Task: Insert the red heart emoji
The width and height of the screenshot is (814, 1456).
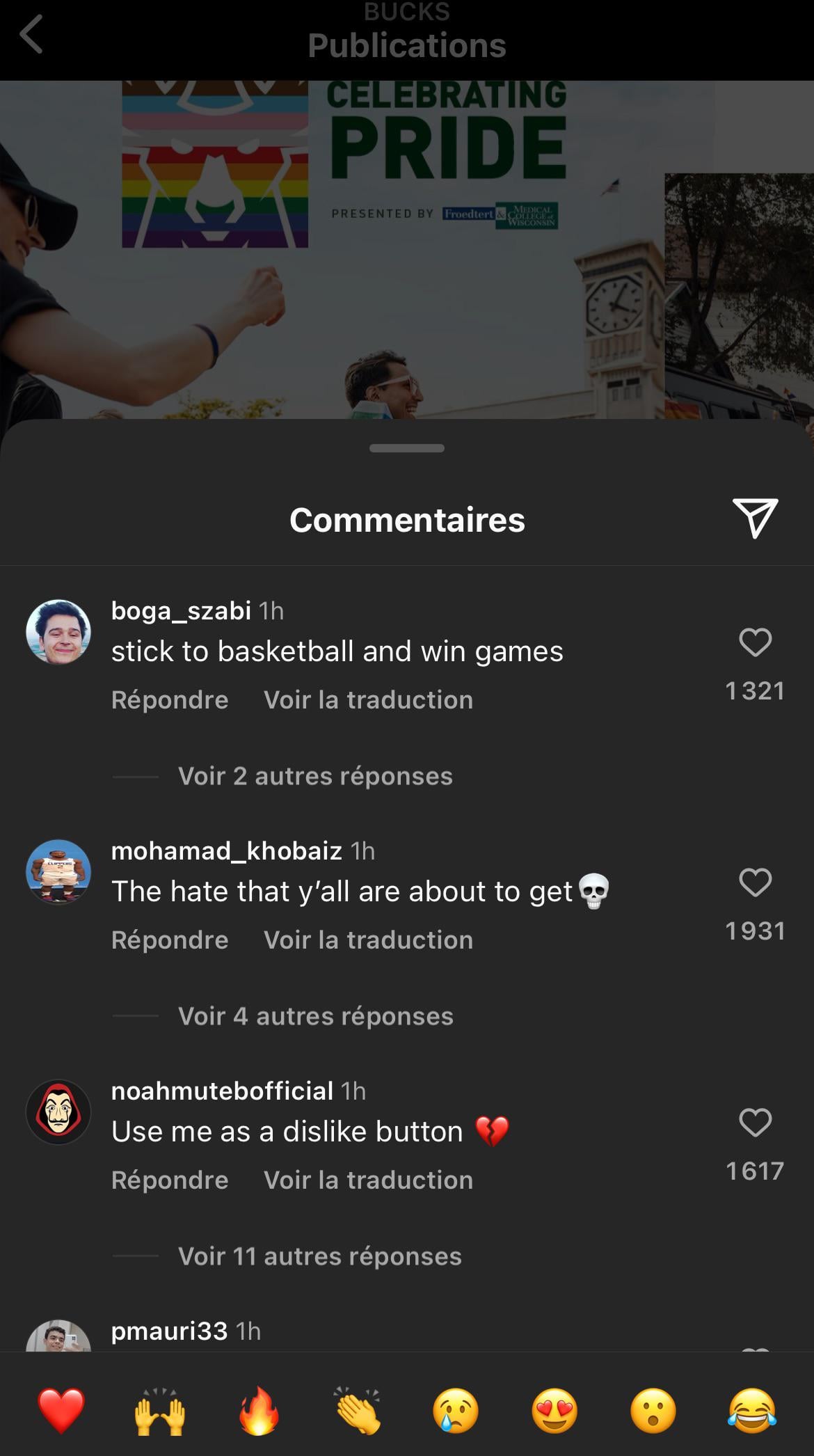Action: tap(61, 1410)
